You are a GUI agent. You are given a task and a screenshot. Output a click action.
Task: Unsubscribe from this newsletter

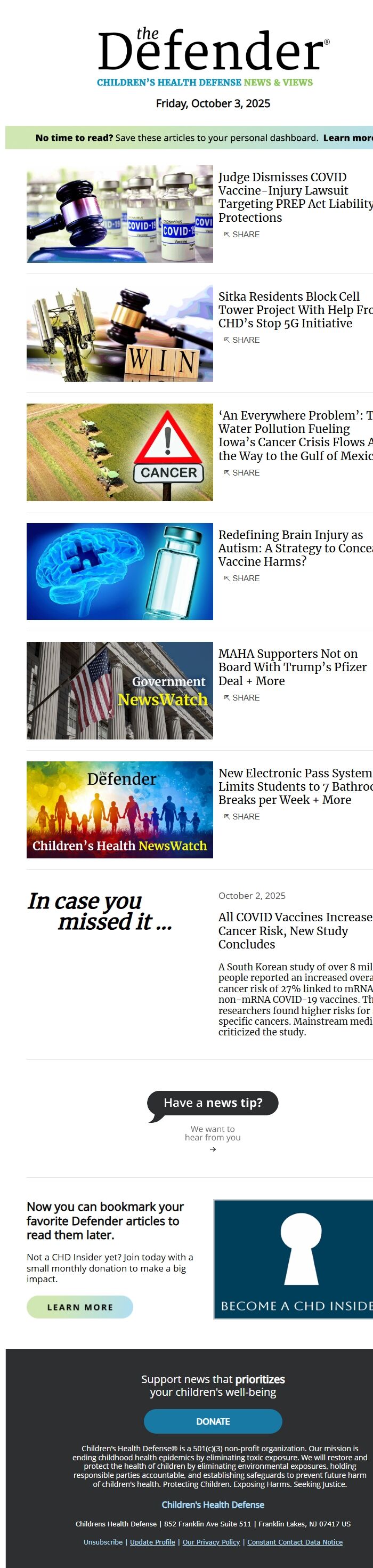click(103, 1542)
